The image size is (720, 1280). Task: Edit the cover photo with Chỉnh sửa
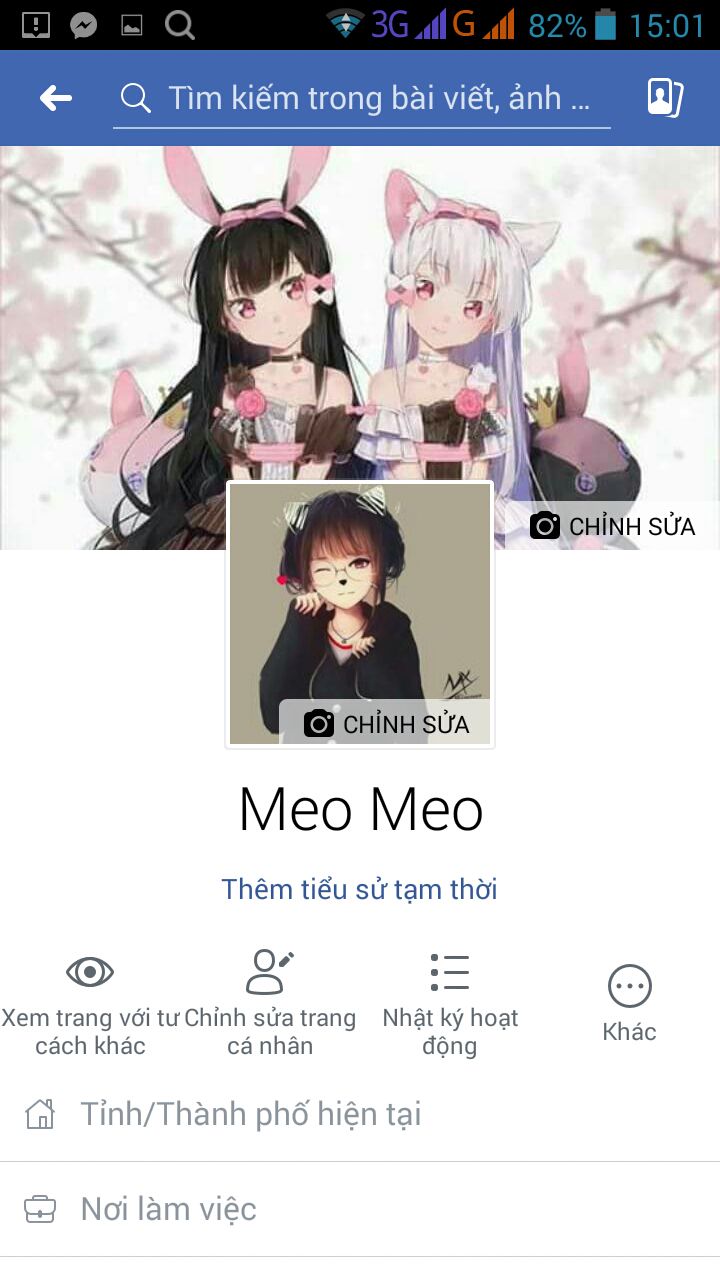(612, 525)
